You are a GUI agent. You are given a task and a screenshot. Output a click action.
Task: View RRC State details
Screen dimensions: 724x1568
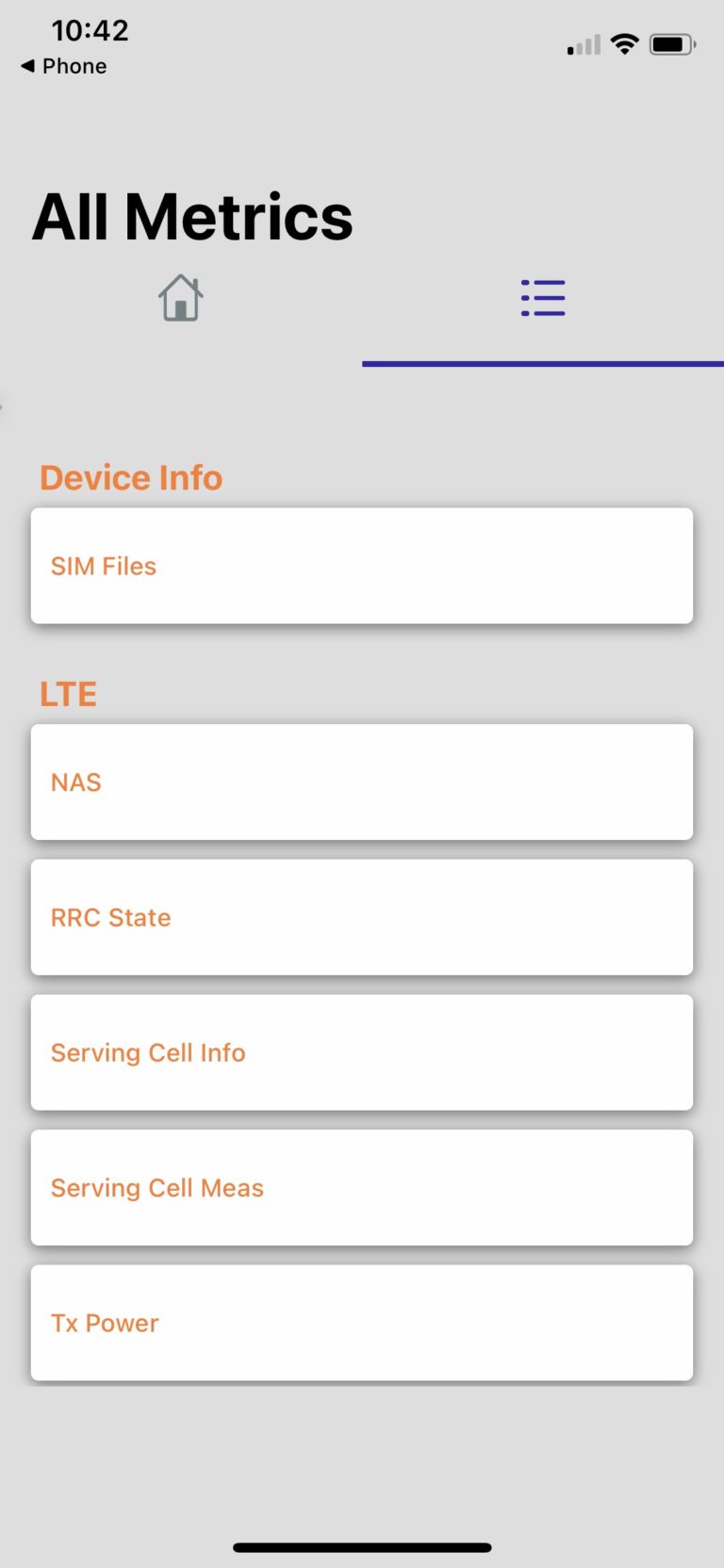(362, 916)
